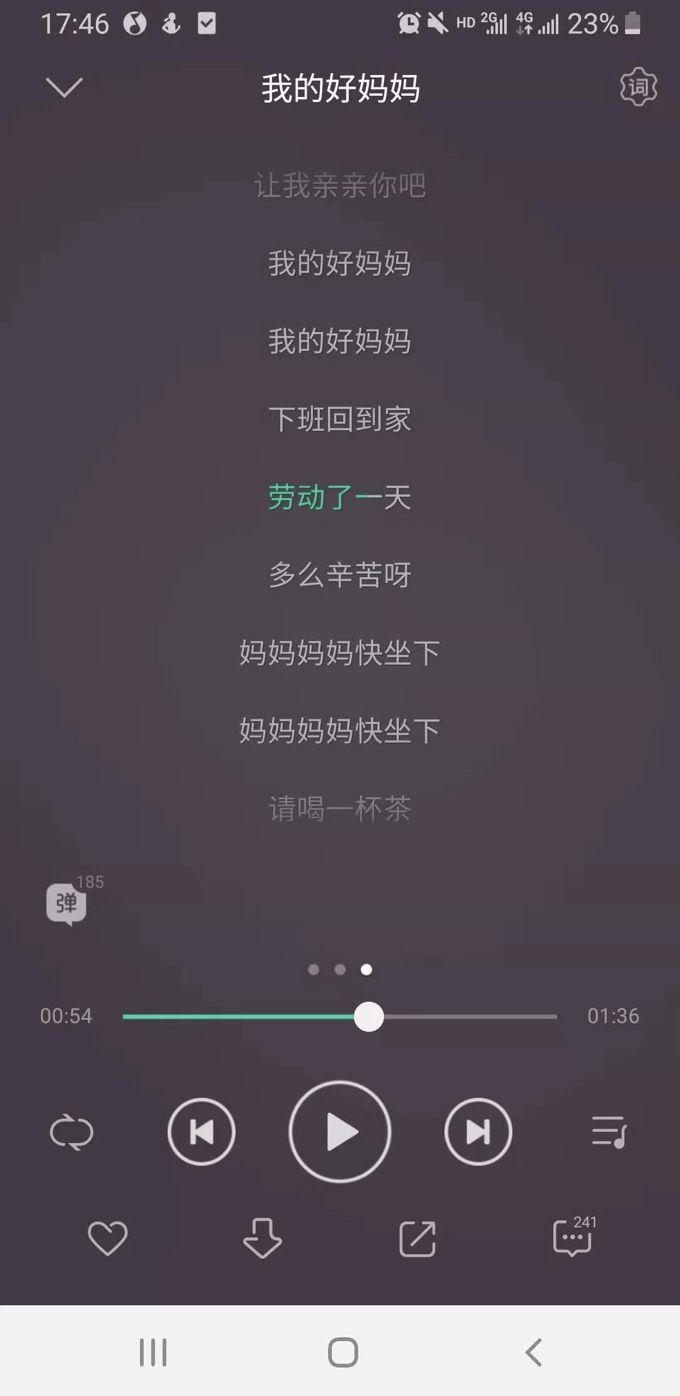Skip to the previous track

(201, 1132)
